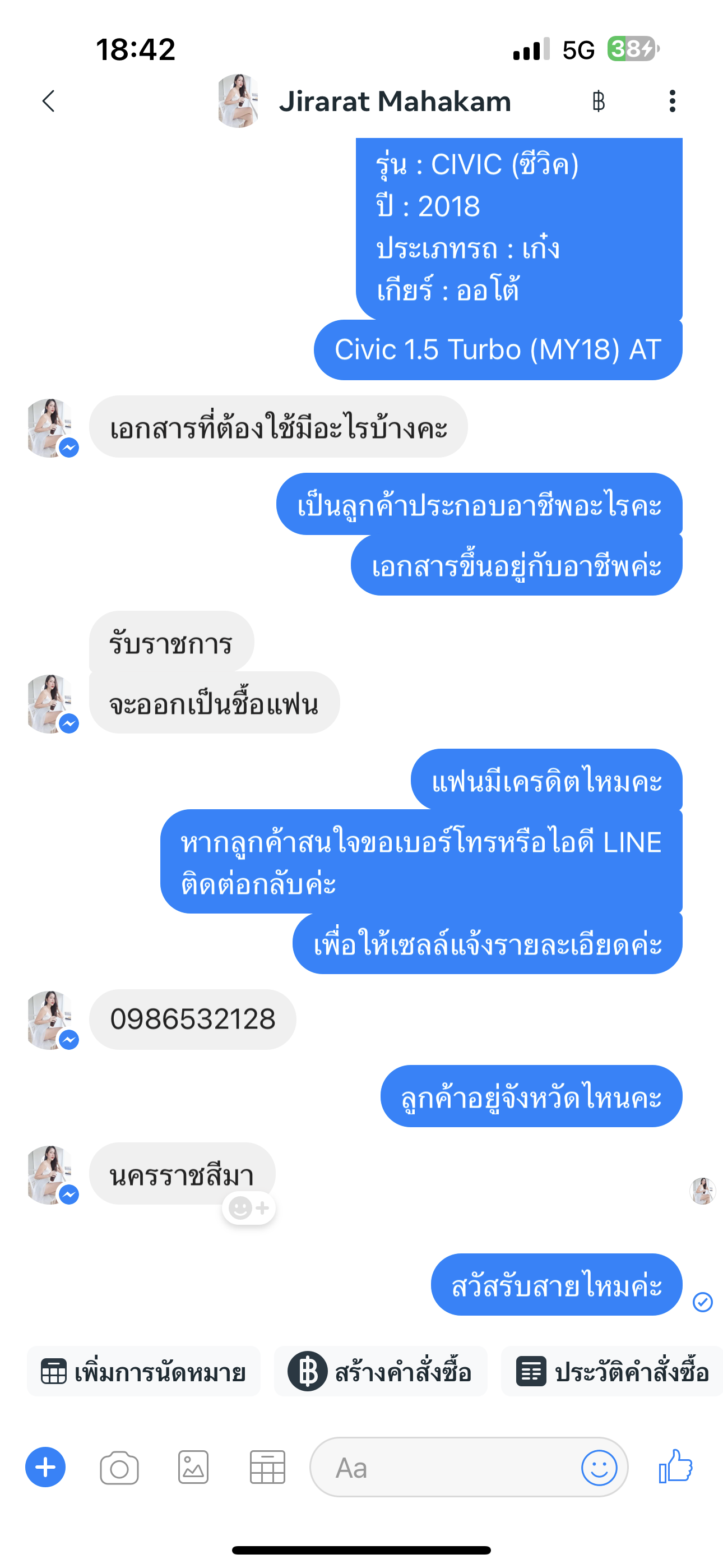Open the baht payment icon in header

tap(598, 101)
